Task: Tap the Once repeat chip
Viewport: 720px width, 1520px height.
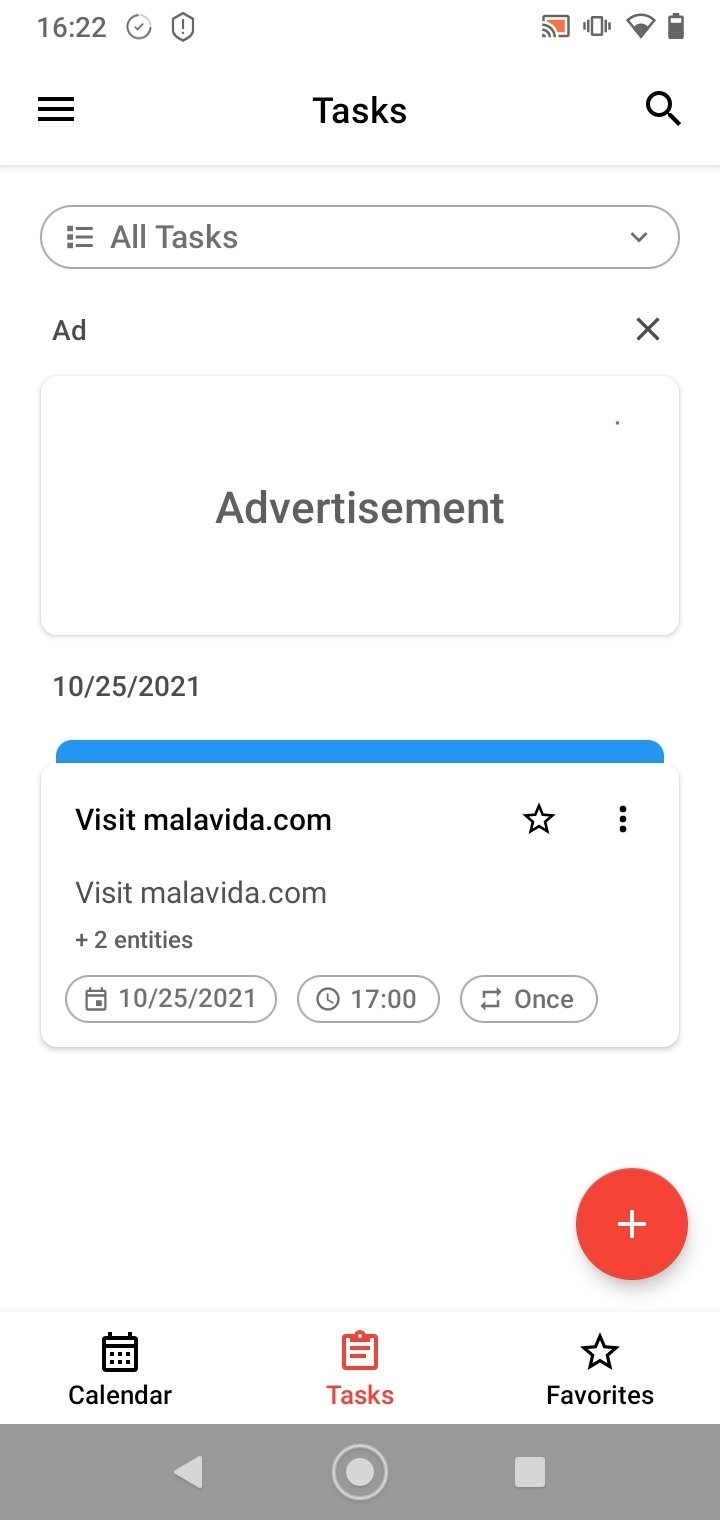Action: [x=529, y=999]
